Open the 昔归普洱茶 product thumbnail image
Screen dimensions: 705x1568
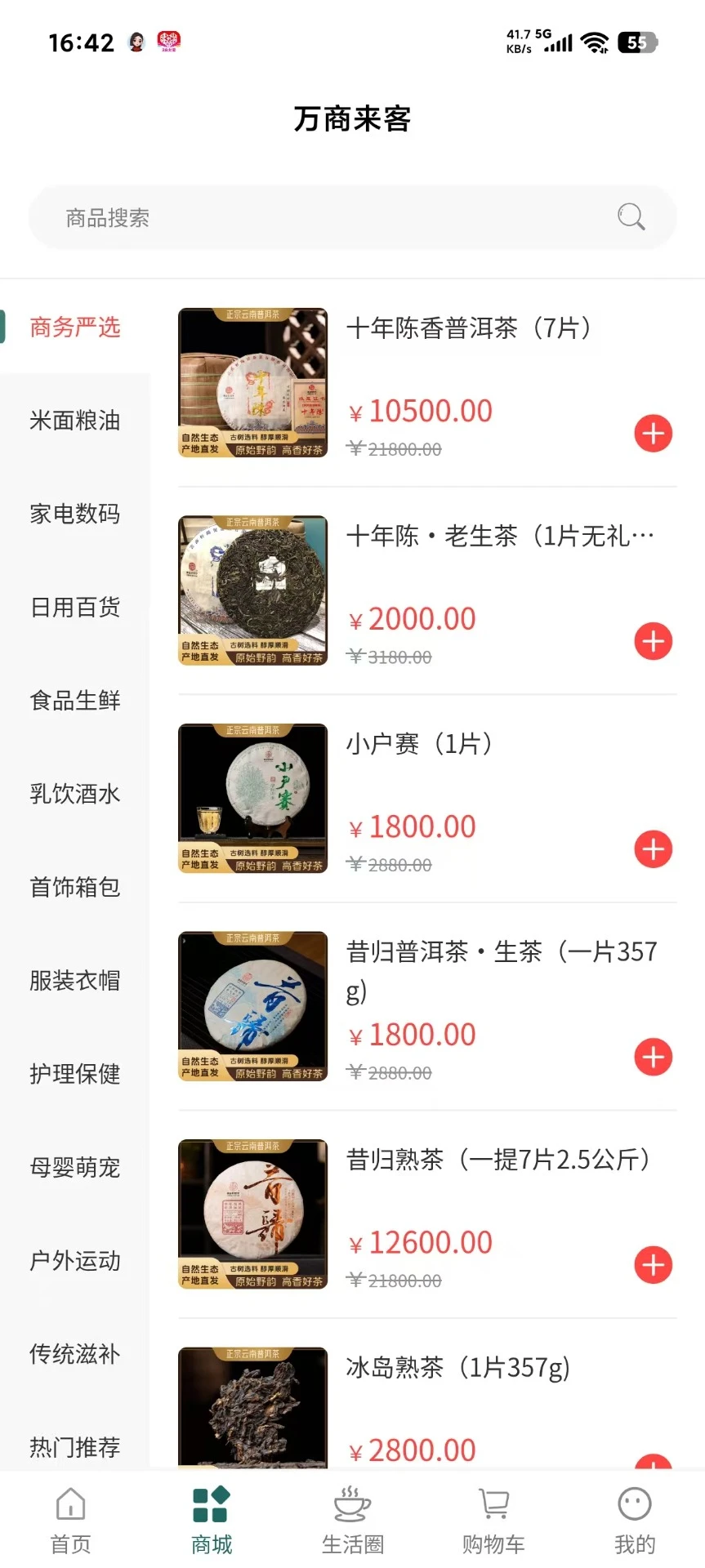click(251, 1006)
